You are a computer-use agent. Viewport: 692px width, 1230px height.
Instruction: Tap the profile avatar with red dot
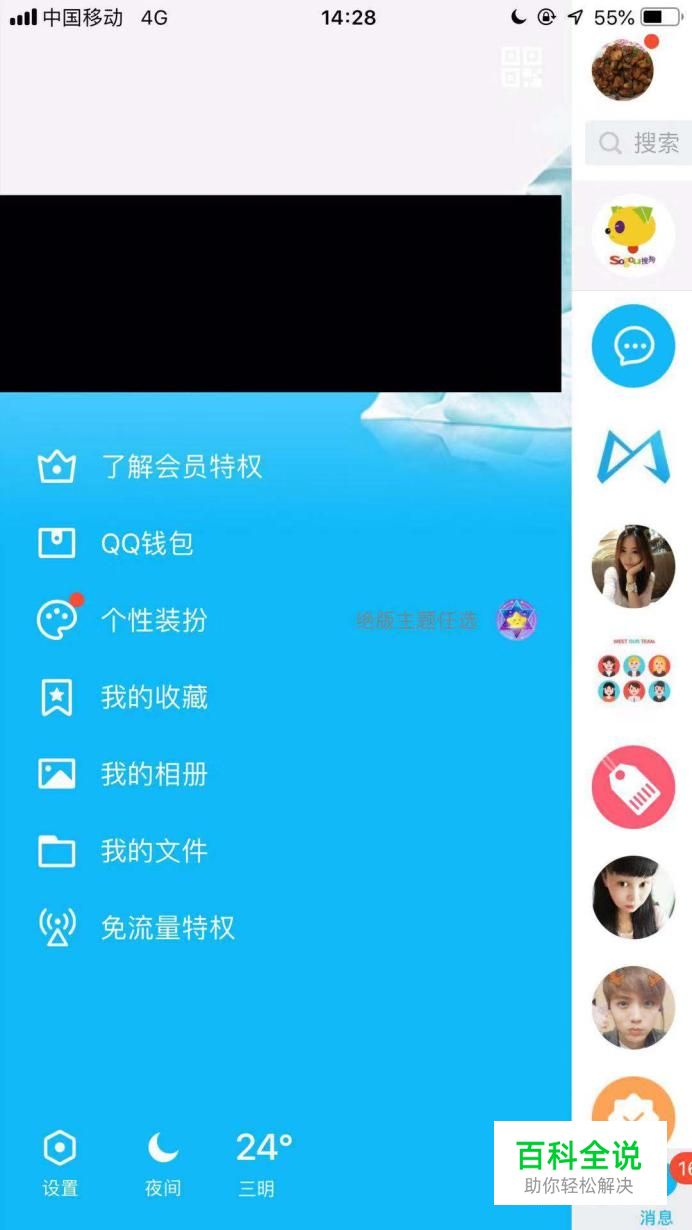[622, 69]
